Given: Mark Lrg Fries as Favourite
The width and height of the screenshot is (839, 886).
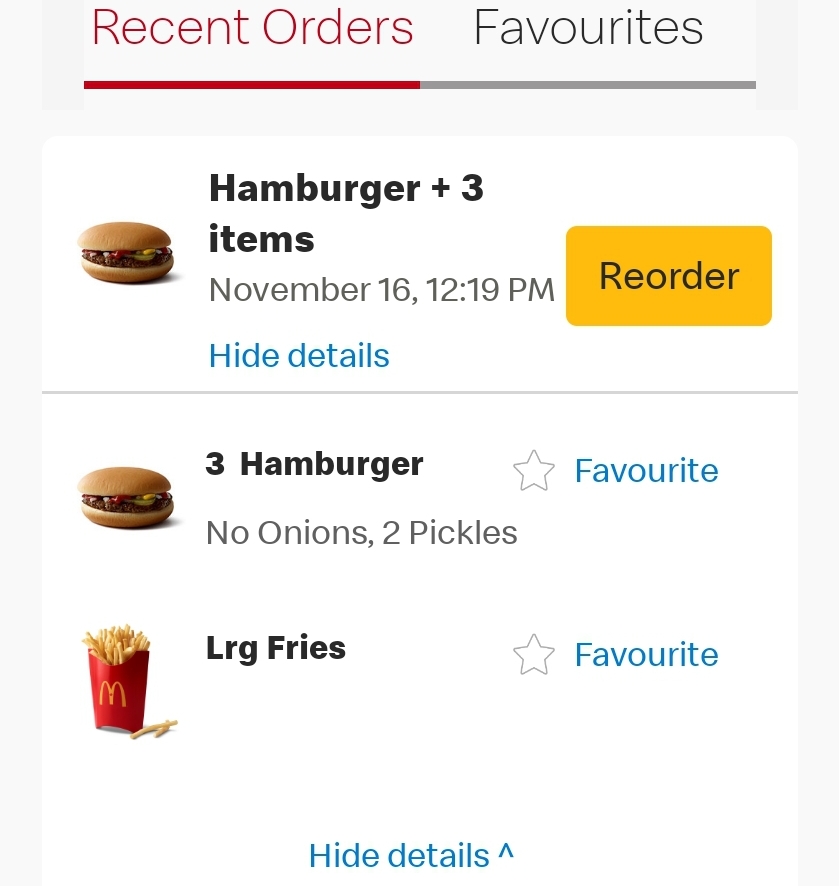Looking at the screenshot, I should (x=616, y=655).
